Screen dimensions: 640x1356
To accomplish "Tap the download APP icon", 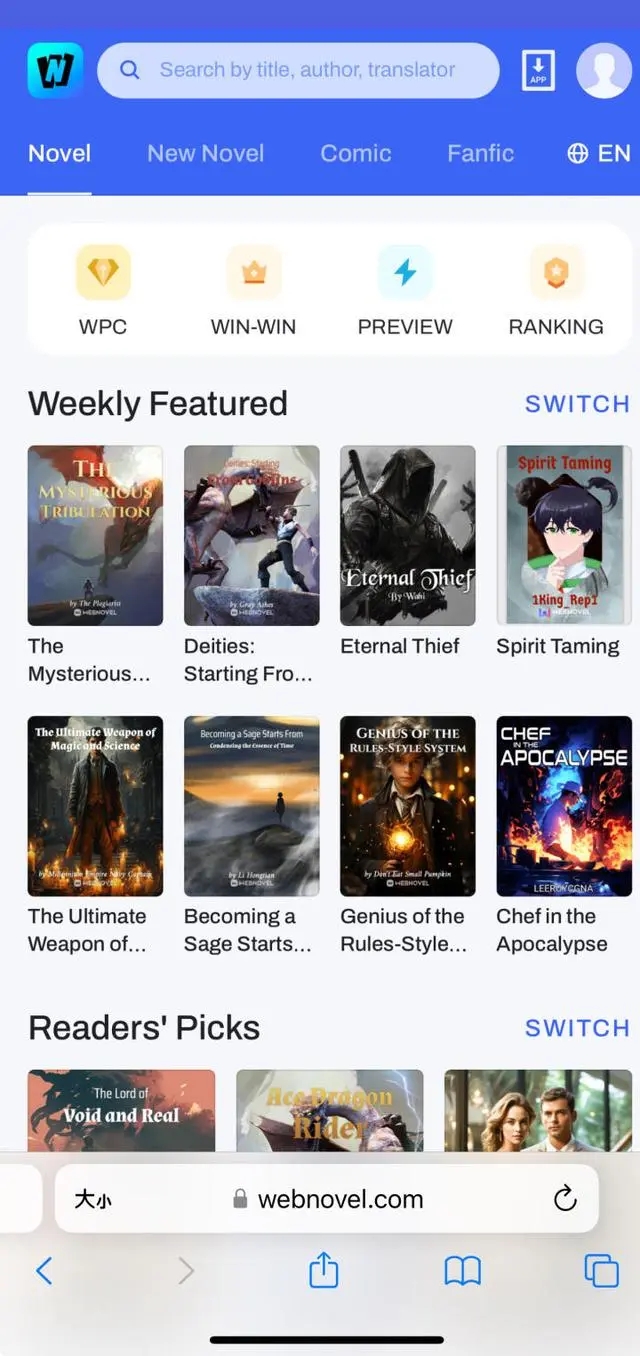I will tap(538, 70).
